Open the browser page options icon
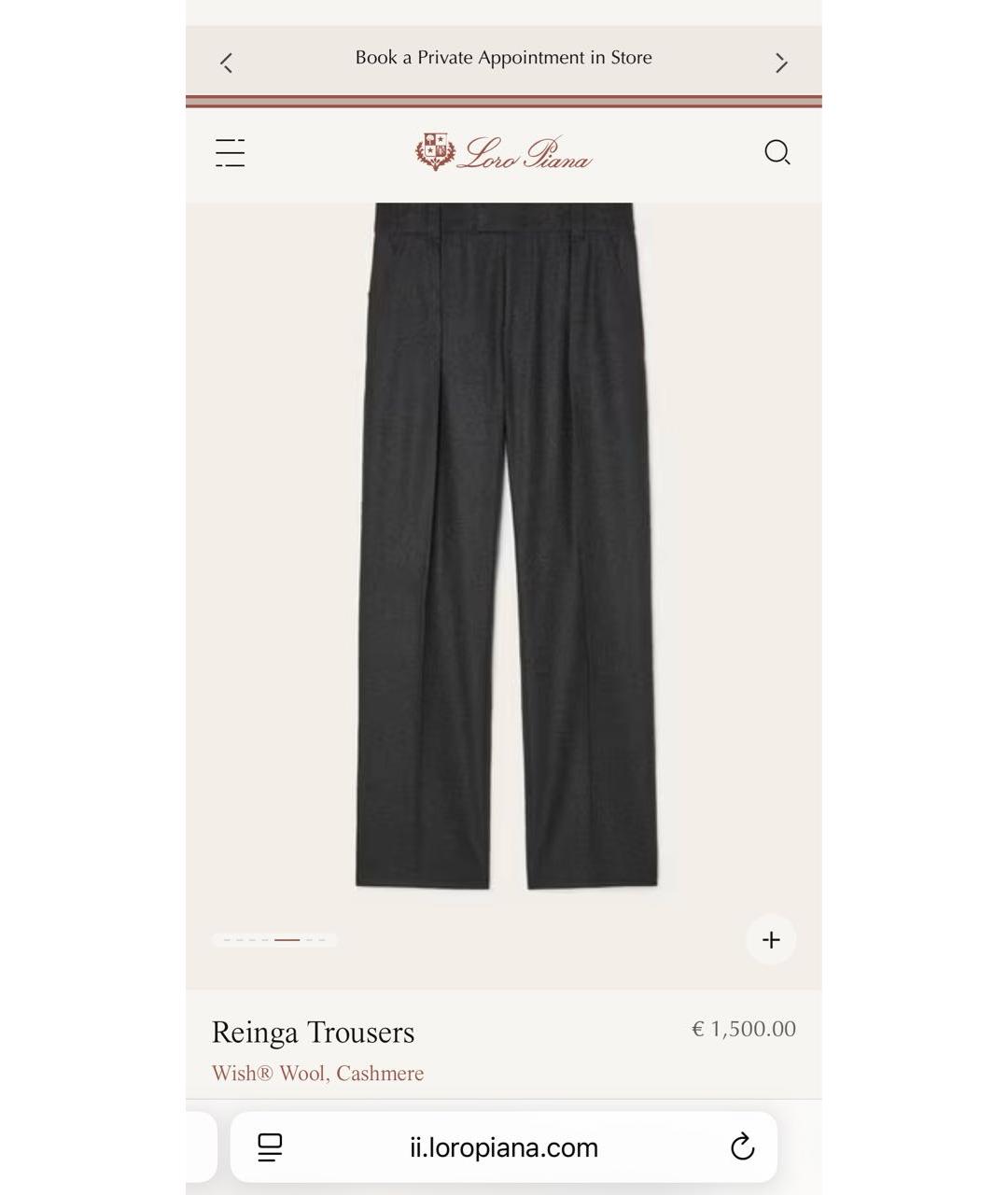 [270, 1146]
